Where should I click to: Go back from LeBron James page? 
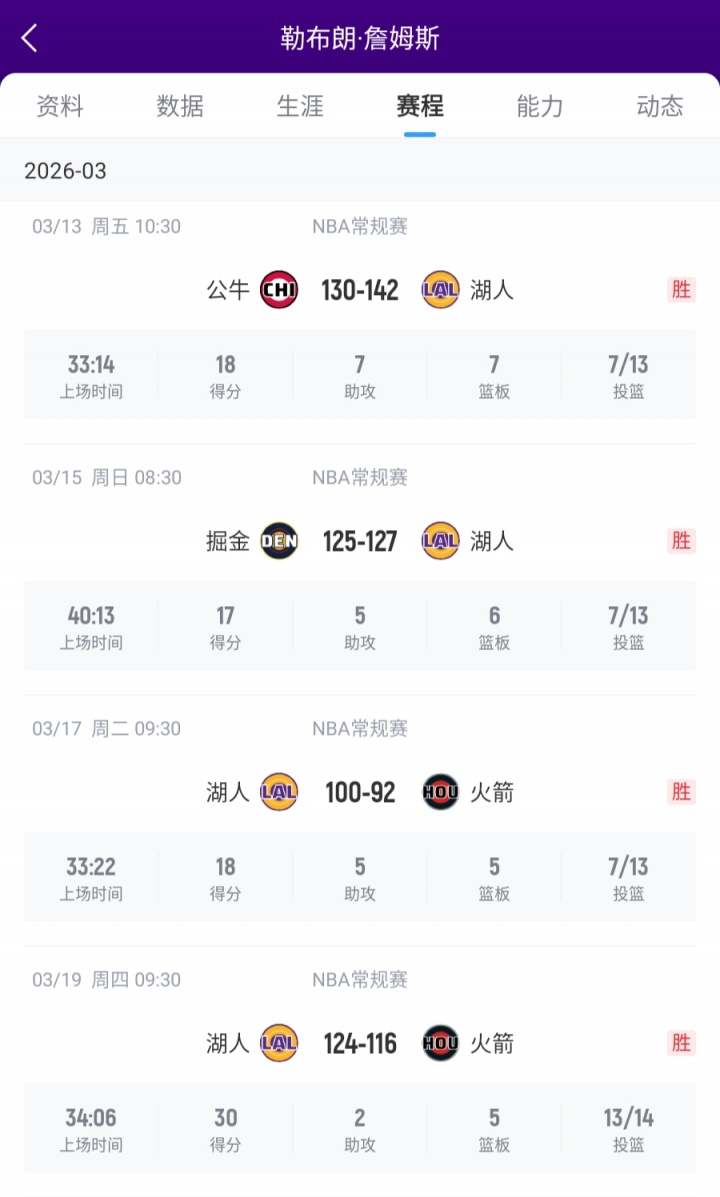click(x=30, y=38)
